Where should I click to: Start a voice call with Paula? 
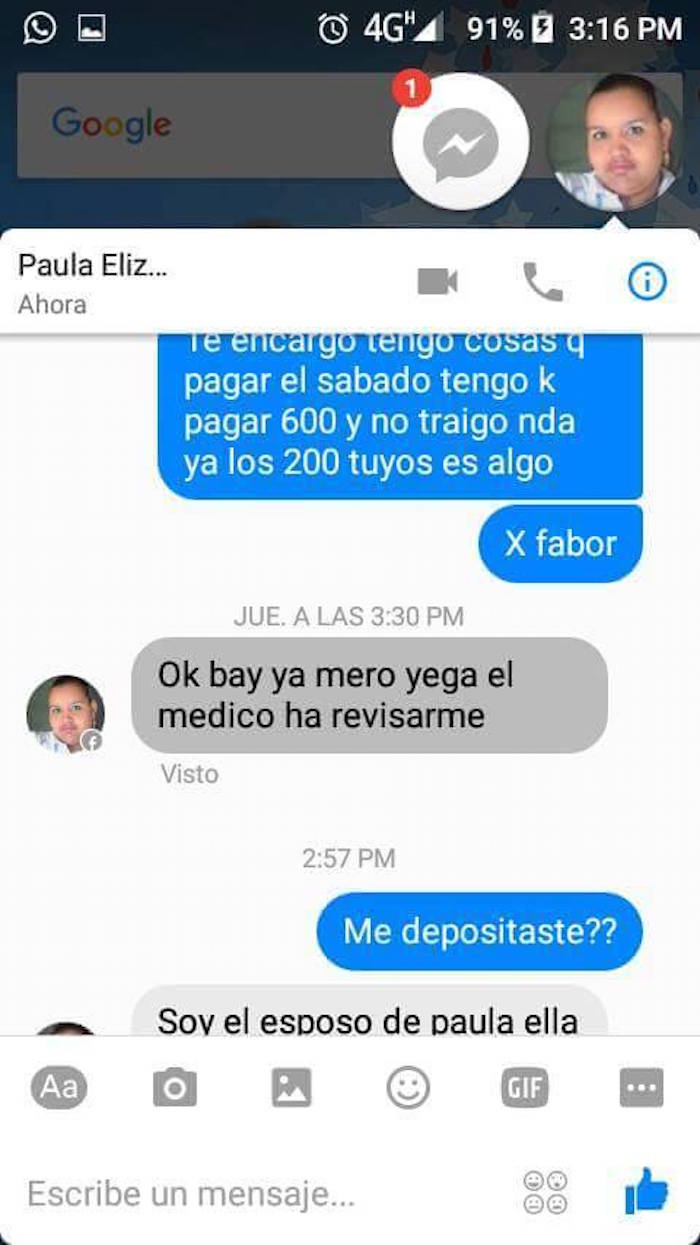coord(543,283)
